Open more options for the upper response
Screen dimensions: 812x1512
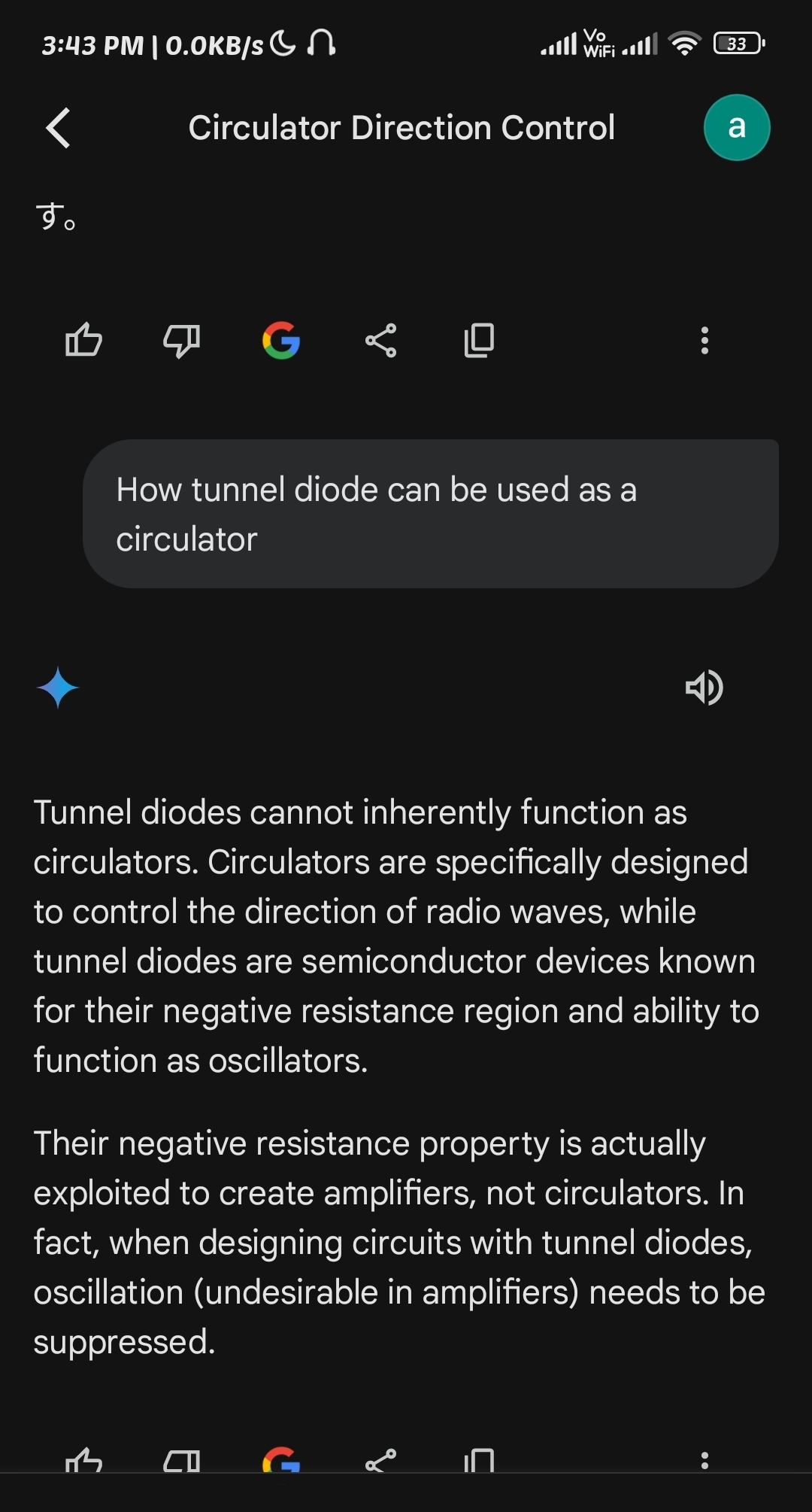tap(704, 341)
